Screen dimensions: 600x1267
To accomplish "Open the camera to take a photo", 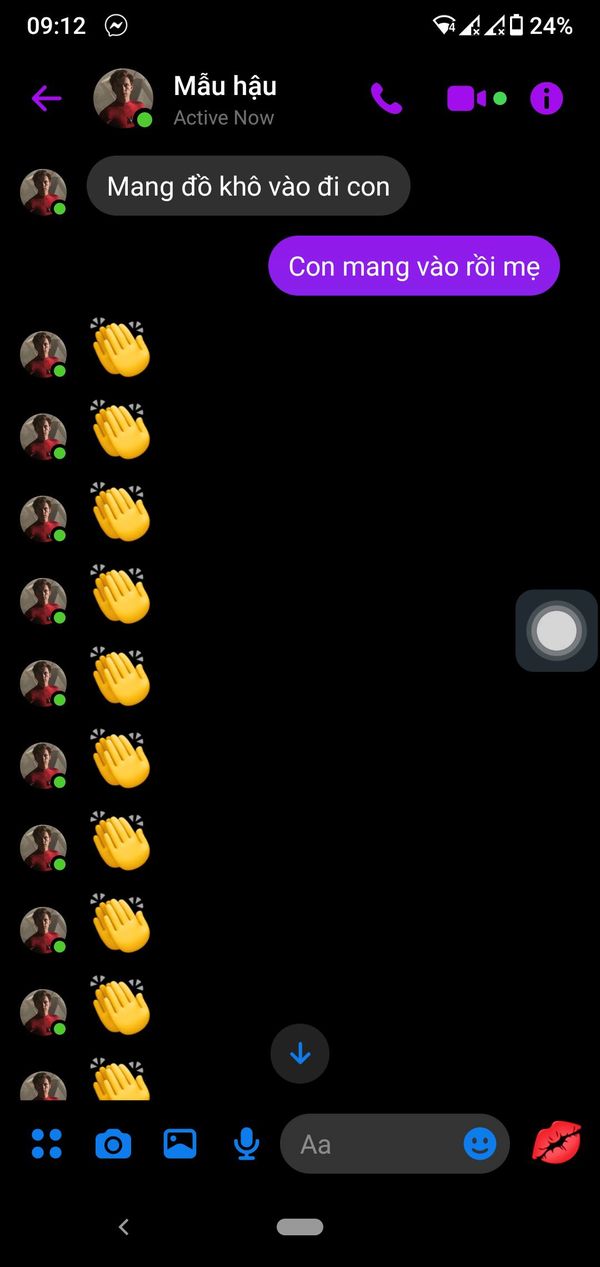I will (x=113, y=1143).
